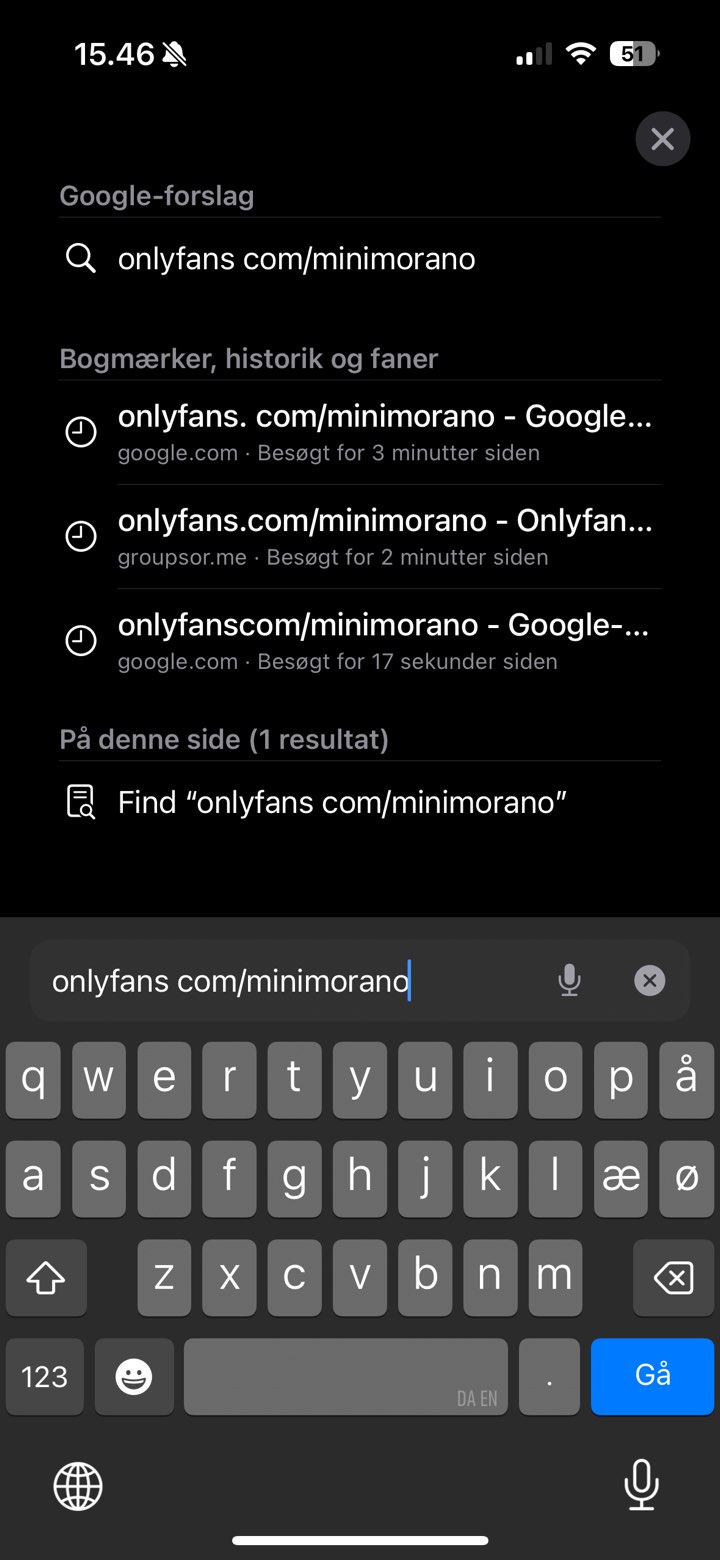Tap the blue Gå key
This screenshot has height=1560, width=720.
click(652, 1376)
